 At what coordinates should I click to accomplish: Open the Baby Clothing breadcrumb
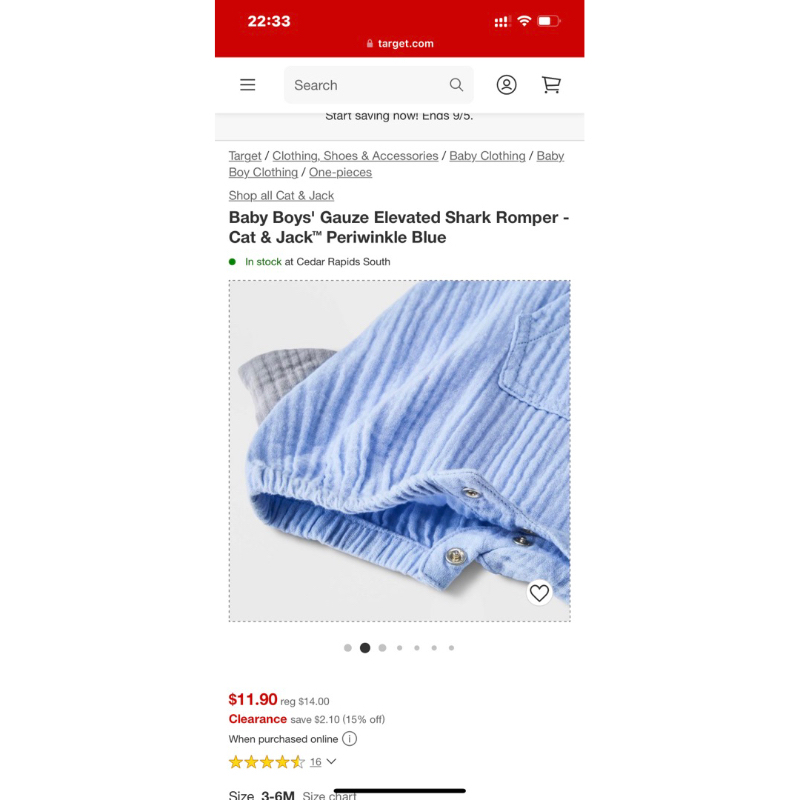(x=487, y=156)
